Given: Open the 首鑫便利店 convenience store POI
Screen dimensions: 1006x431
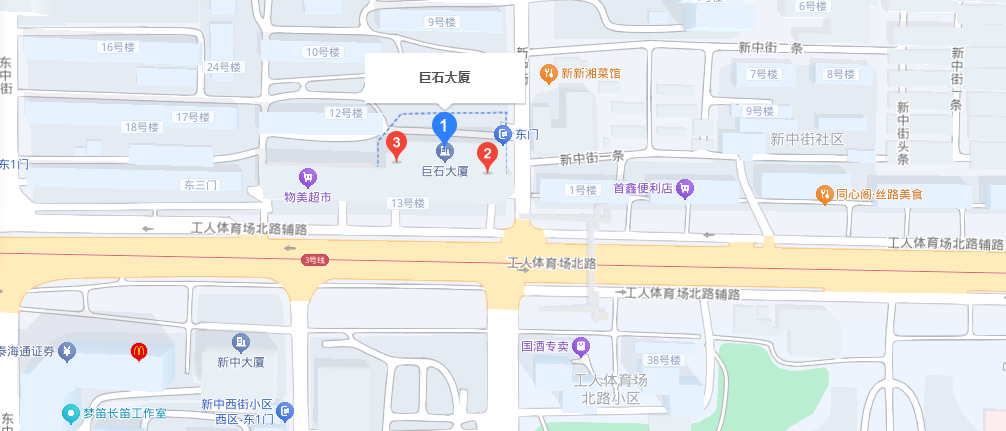Looking at the screenshot, I should click(685, 187).
